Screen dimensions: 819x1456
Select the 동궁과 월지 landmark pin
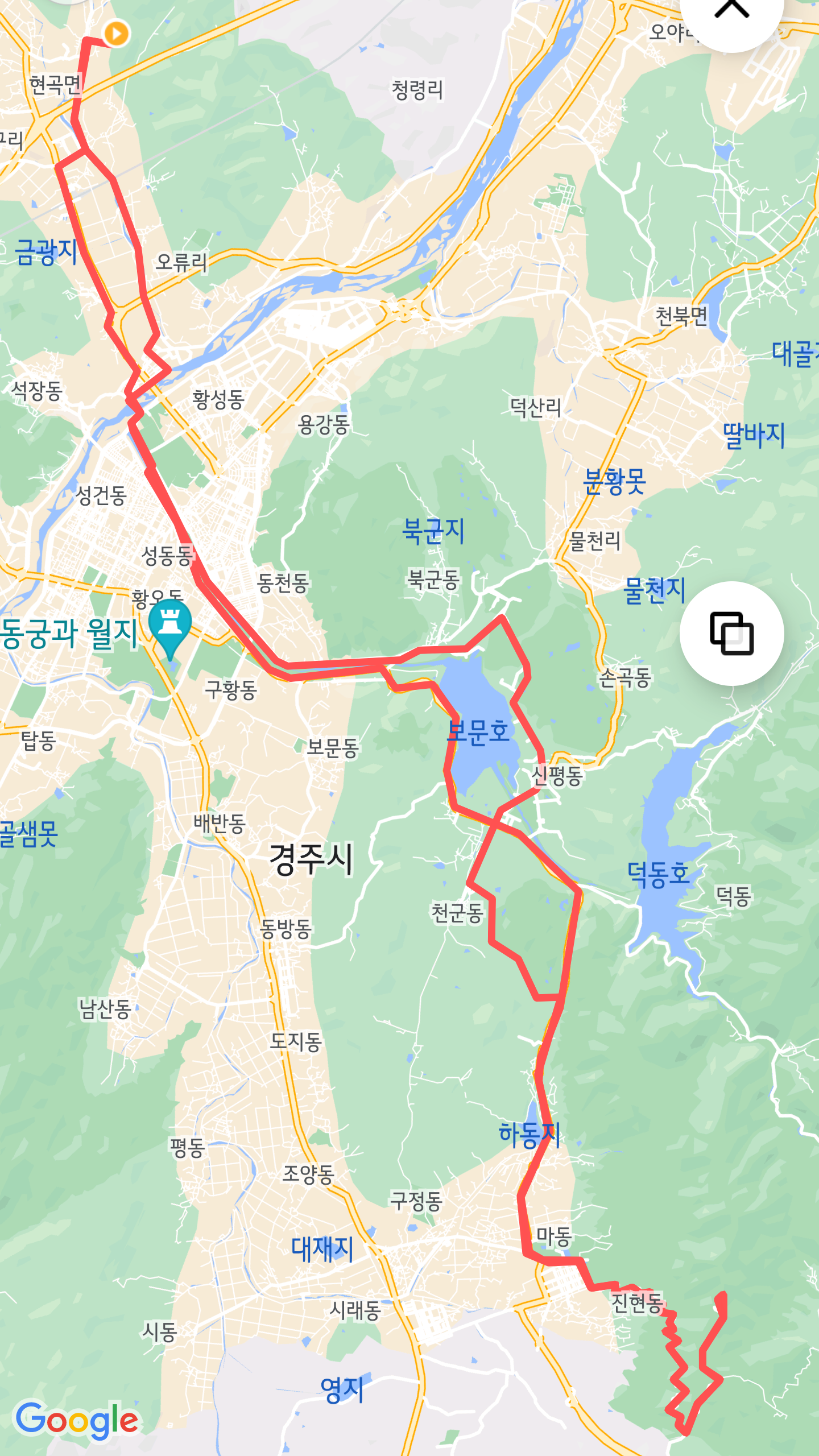pos(169,626)
